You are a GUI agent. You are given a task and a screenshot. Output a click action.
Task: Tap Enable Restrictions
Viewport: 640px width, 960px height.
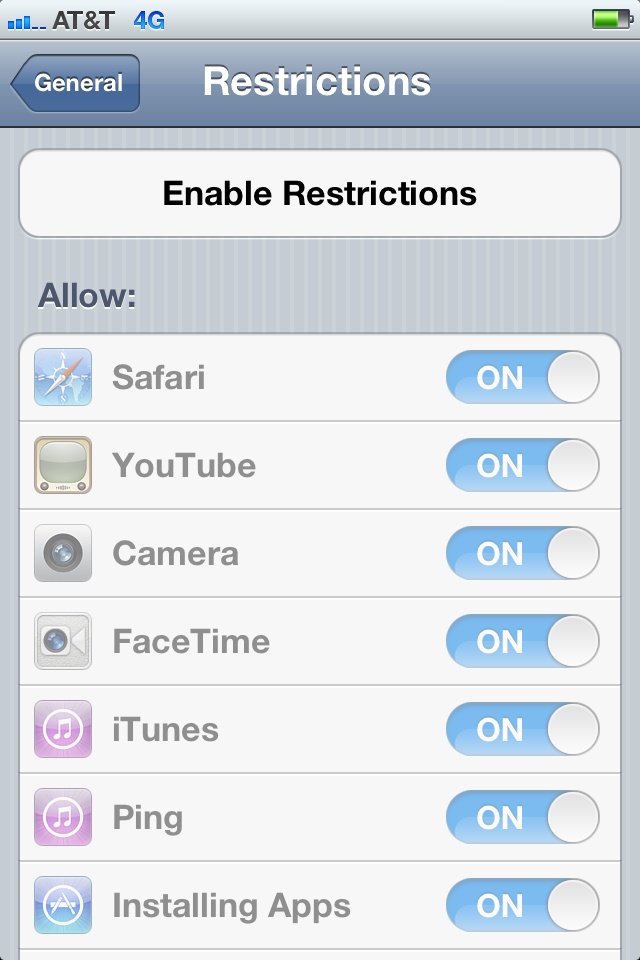tap(320, 193)
